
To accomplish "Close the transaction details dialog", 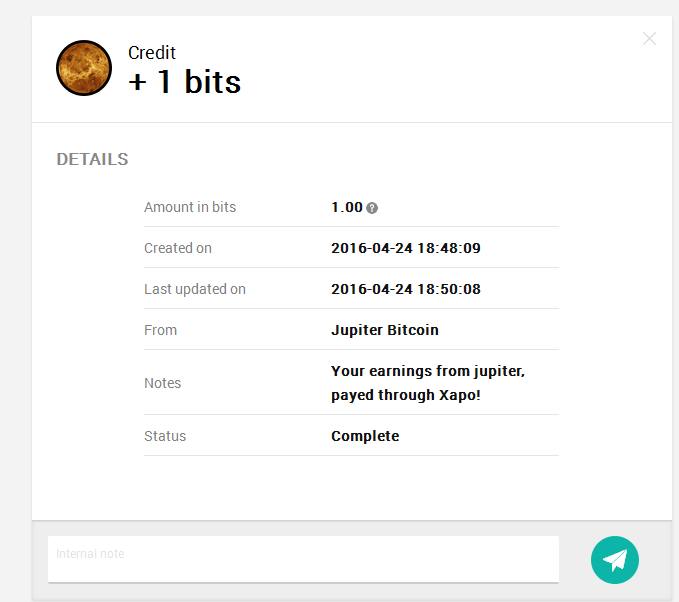I will point(649,39).
